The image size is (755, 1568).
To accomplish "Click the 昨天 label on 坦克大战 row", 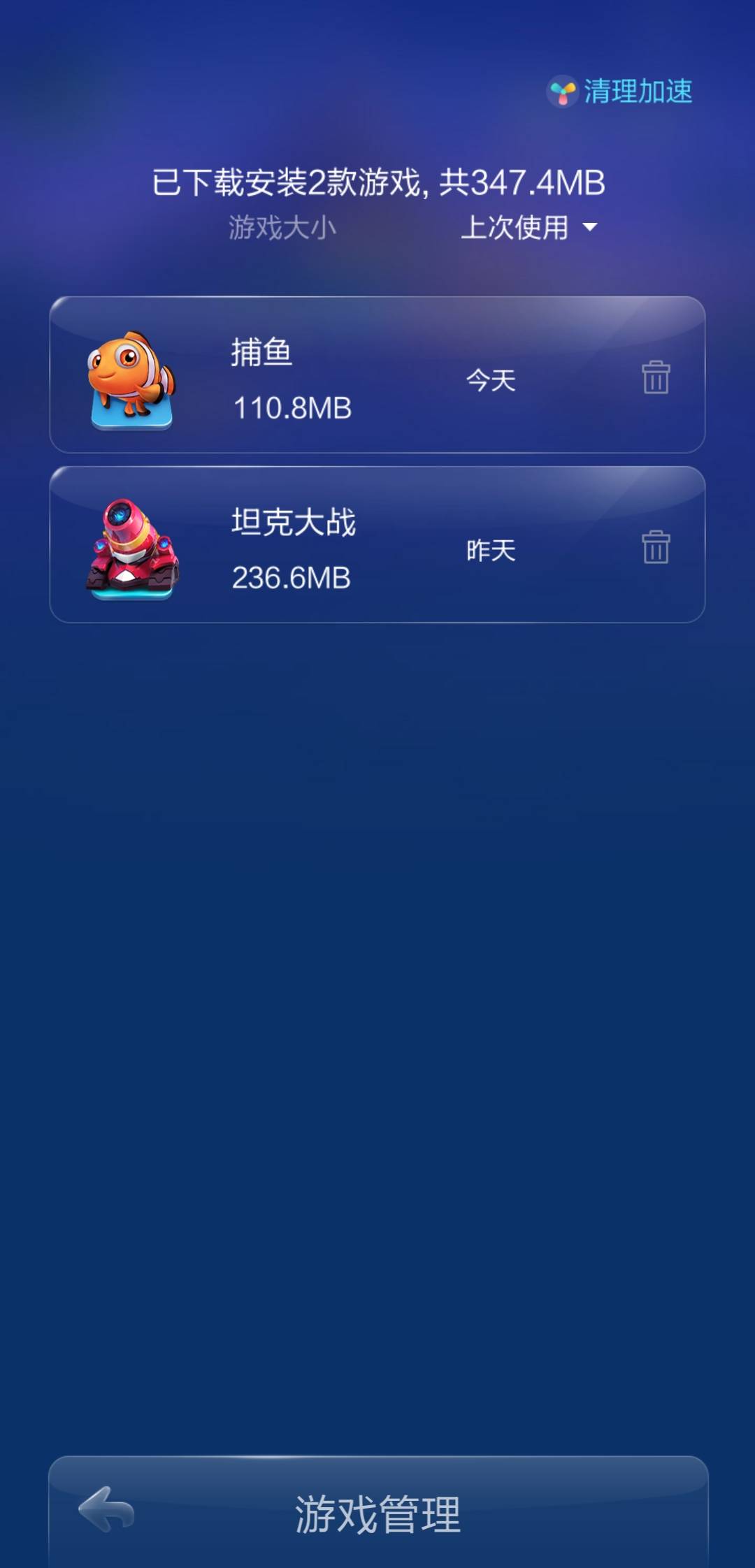I will [x=489, y=552].
